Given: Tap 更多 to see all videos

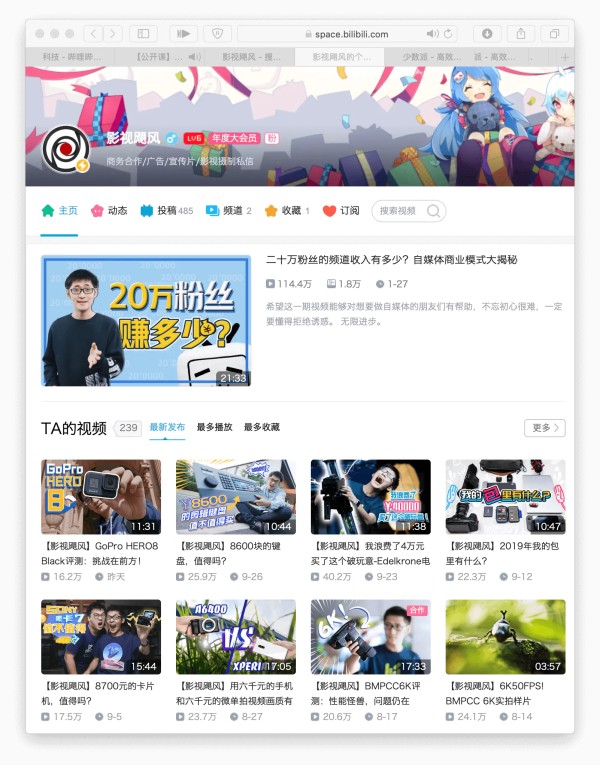Looking at the screenshot, I should pos(544,428).
